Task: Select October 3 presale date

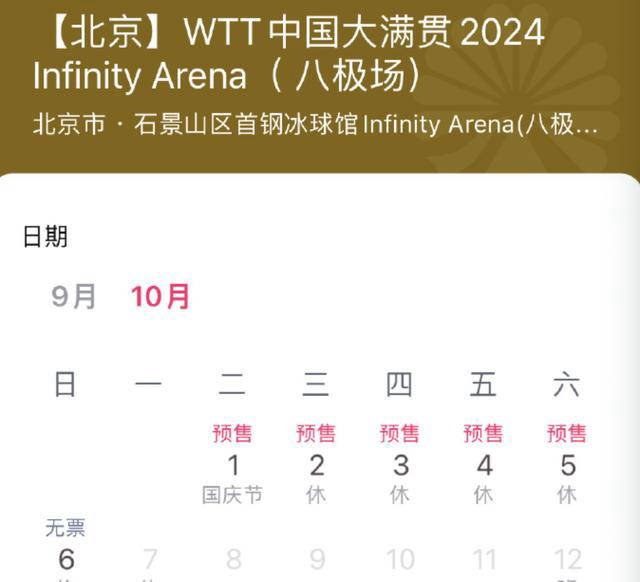Action: (400, 465)
